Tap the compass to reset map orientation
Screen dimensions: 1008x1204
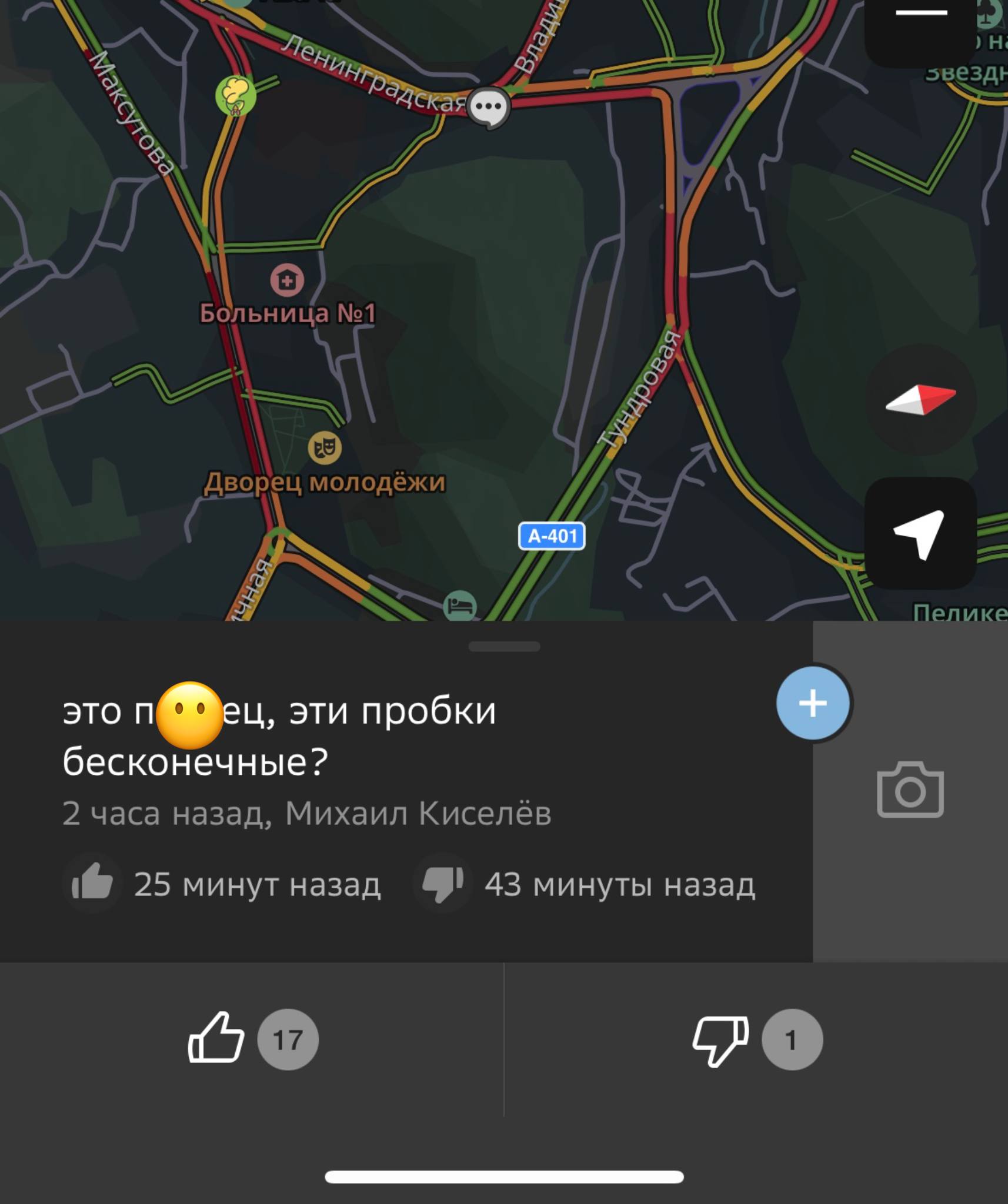(x=920, y=399)
